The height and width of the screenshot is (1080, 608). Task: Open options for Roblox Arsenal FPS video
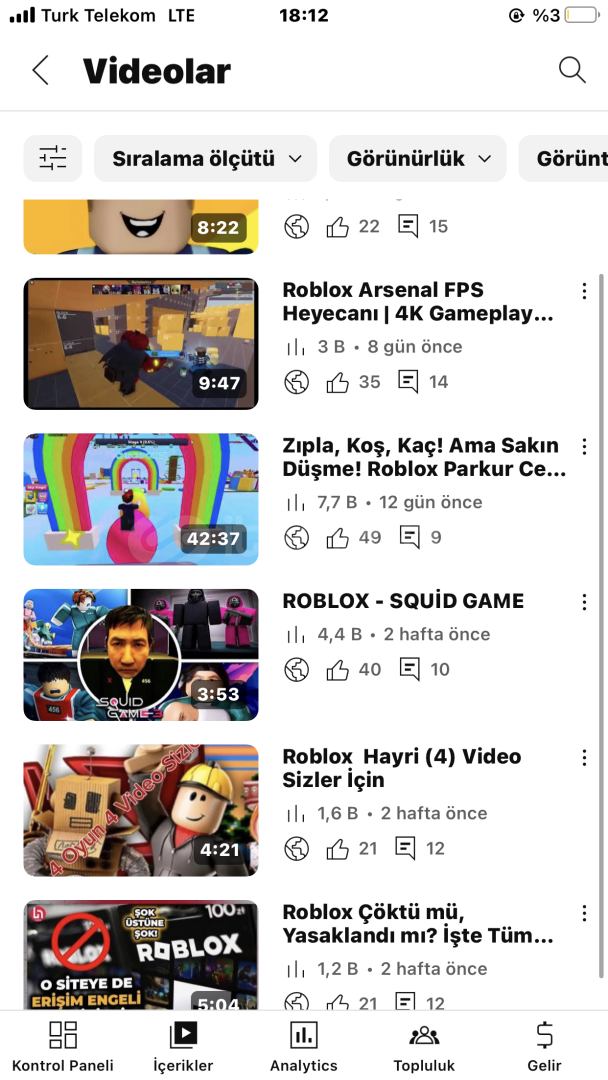(x=584, y=291)
